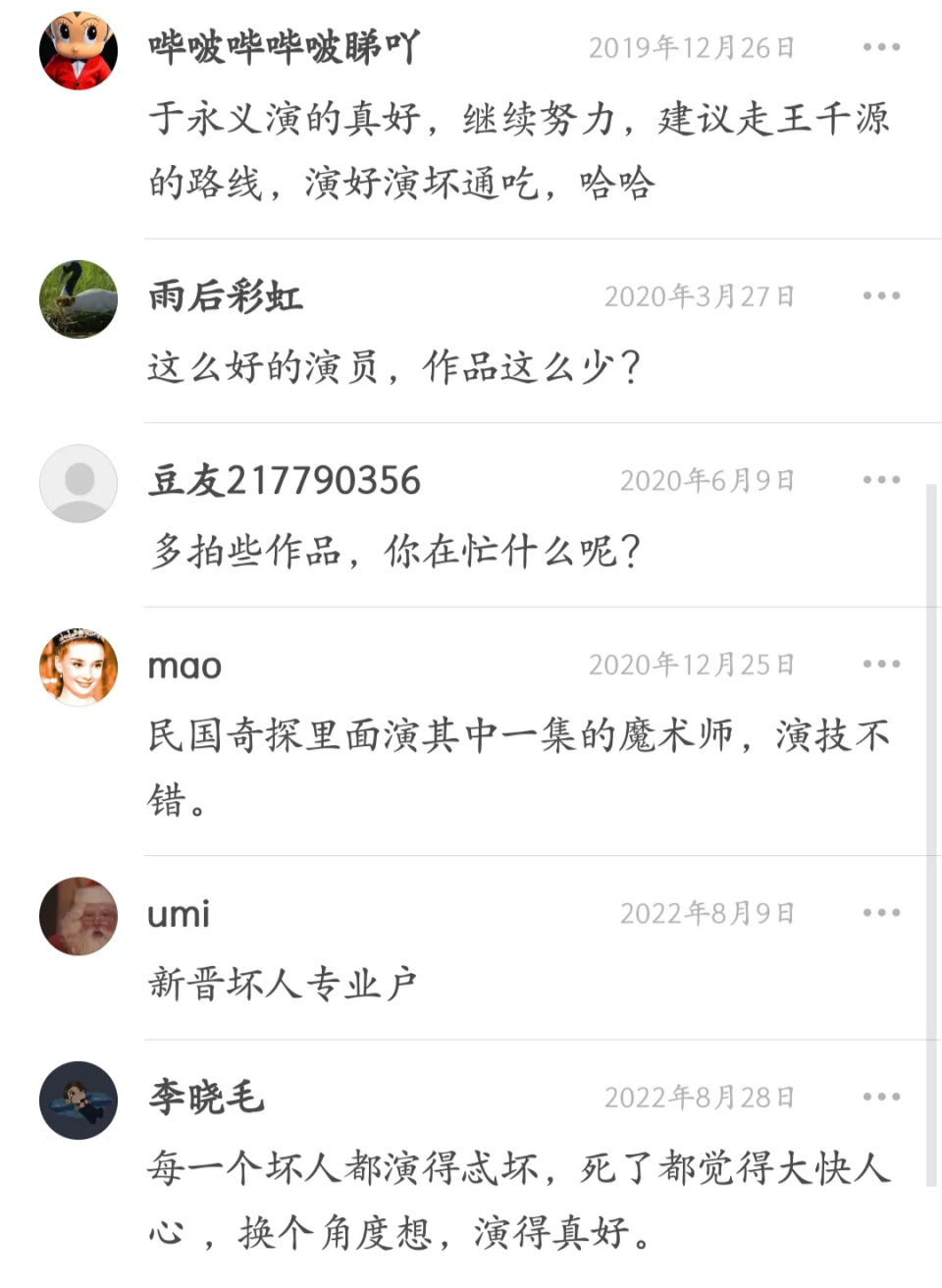
Task: Open the more options menu on 李晓毛's comment
Action: [x=881, y=1098]
